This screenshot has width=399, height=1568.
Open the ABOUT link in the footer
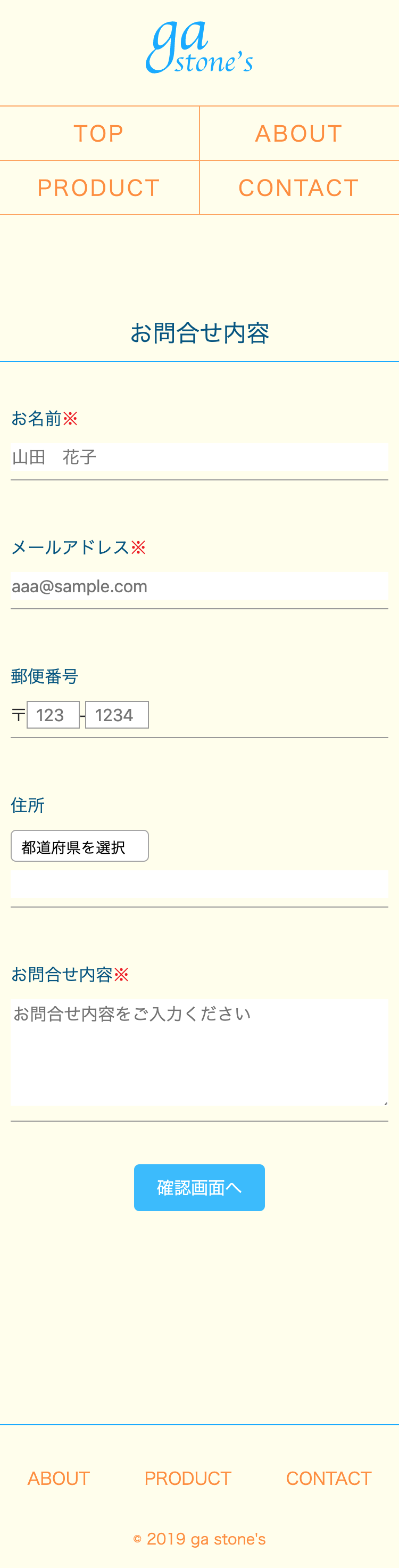coord(59,1478)
